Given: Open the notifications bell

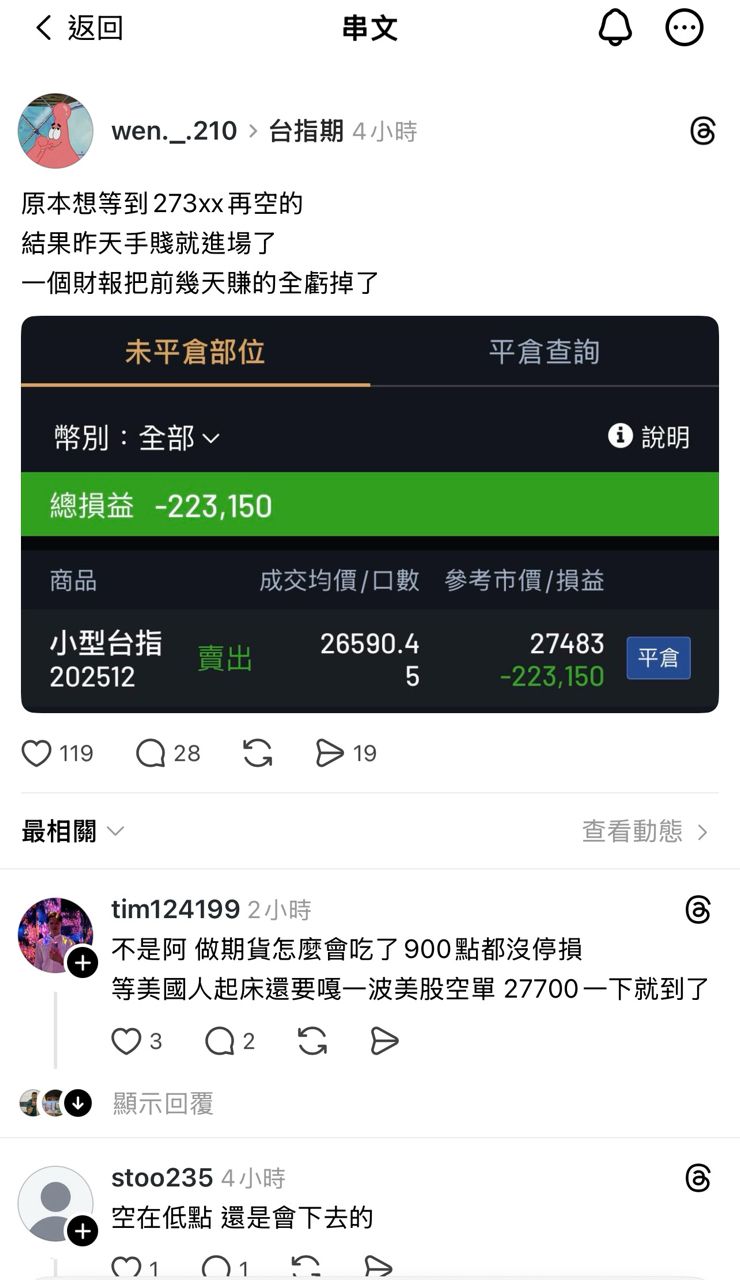Looking at the screenshot, I should coord(615,28).
